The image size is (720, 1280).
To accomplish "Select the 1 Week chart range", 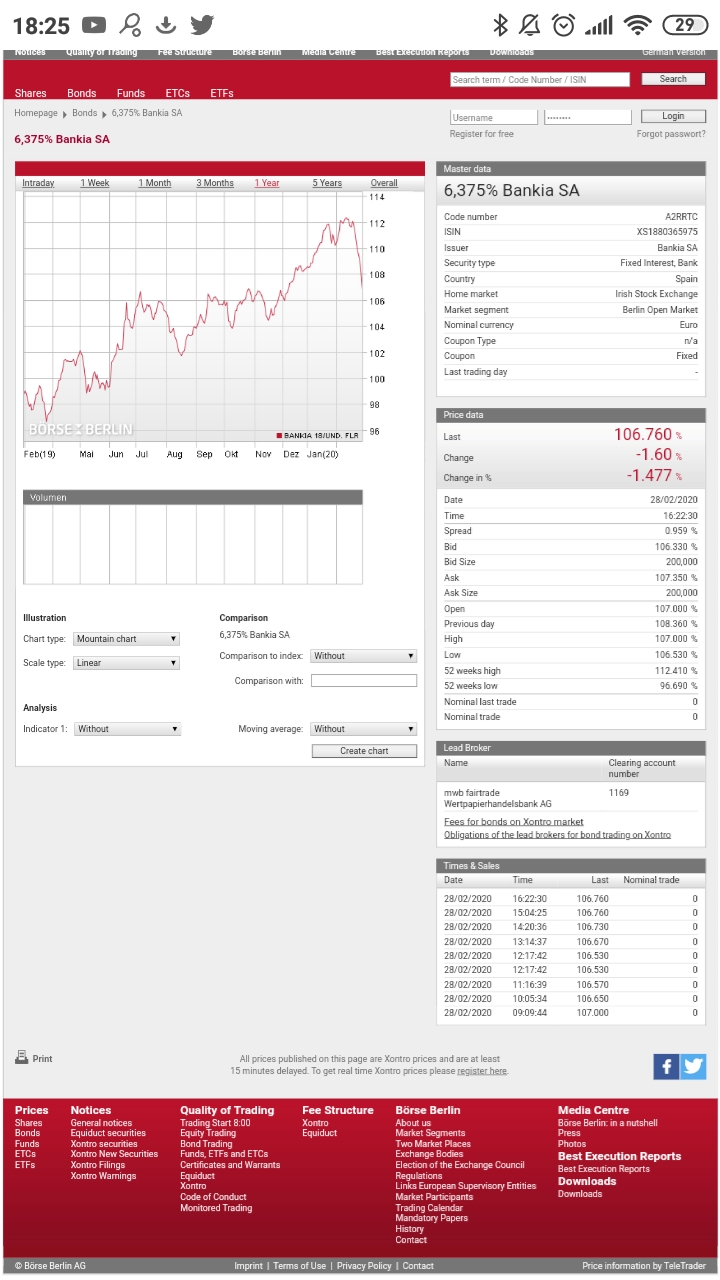I will pyautogui.click(x=96, y=183).
